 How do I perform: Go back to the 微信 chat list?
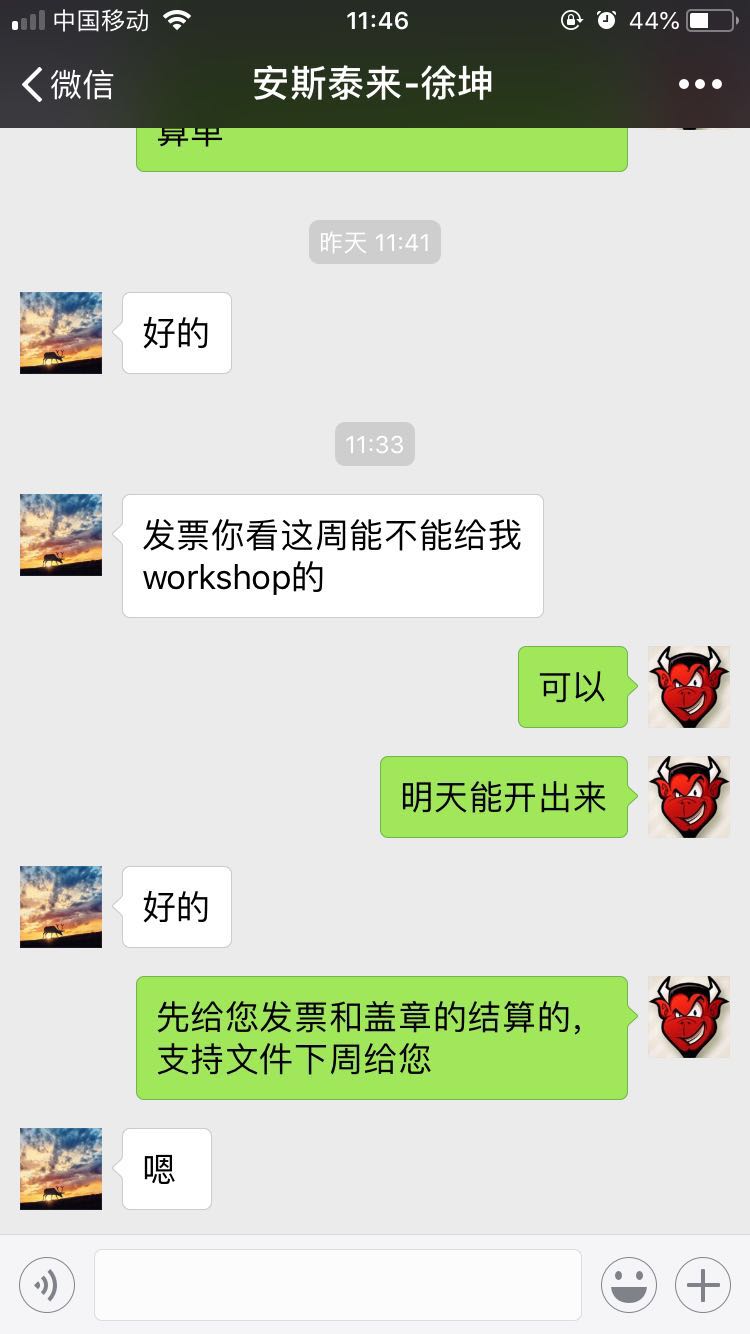tap(66, 84)
